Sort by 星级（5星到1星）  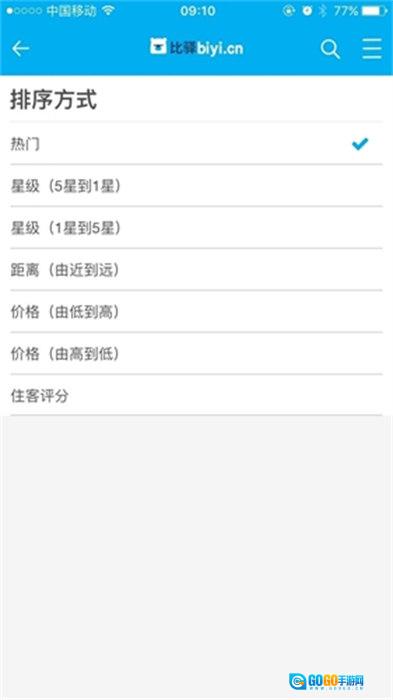click(x=196, y=186)
